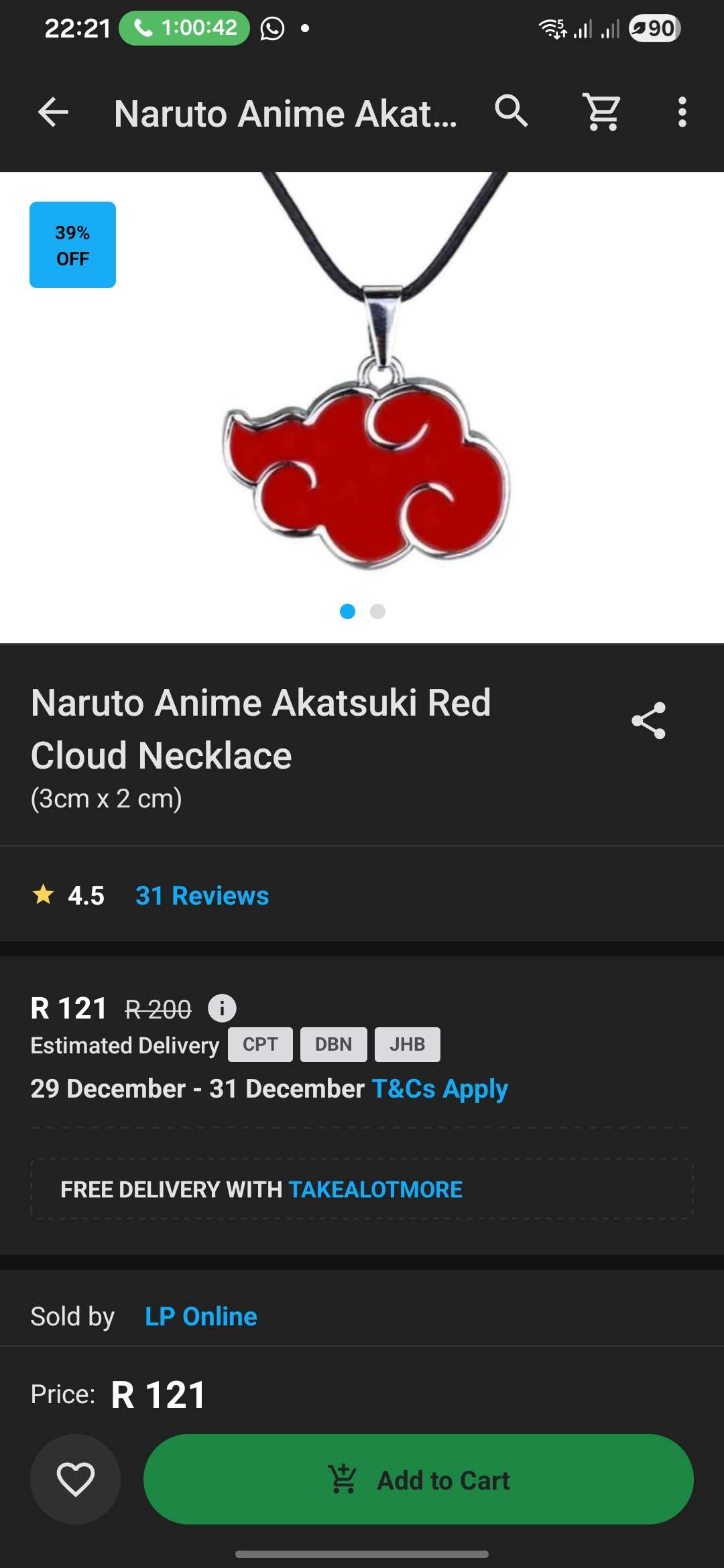Share this necklace product
The height and width of the screenshot is (1568, 724).
coord(648,721)
